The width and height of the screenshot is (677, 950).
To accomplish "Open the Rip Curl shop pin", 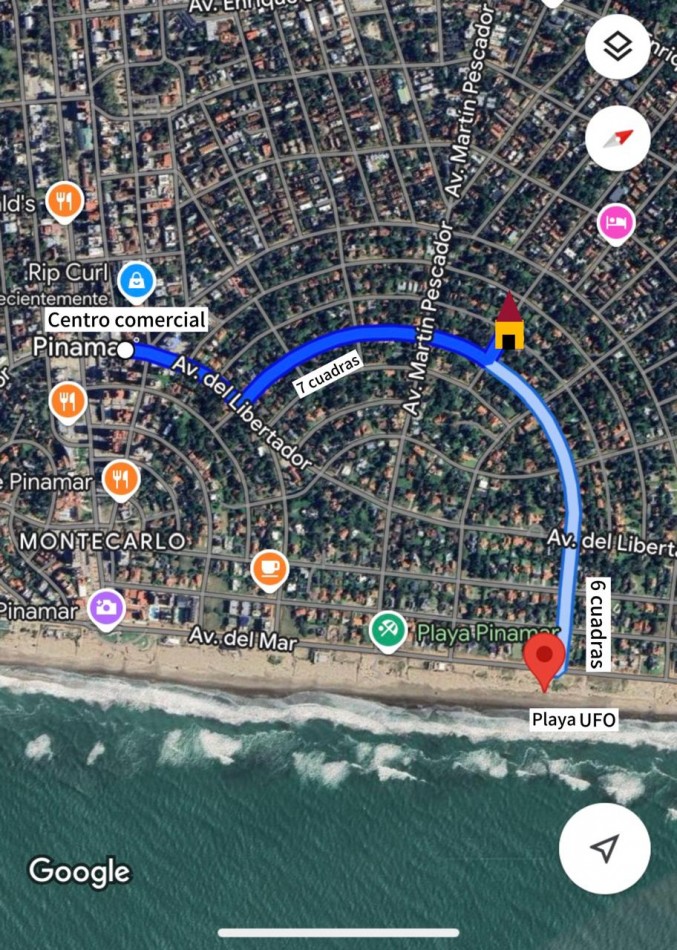I will coord(135,282).
